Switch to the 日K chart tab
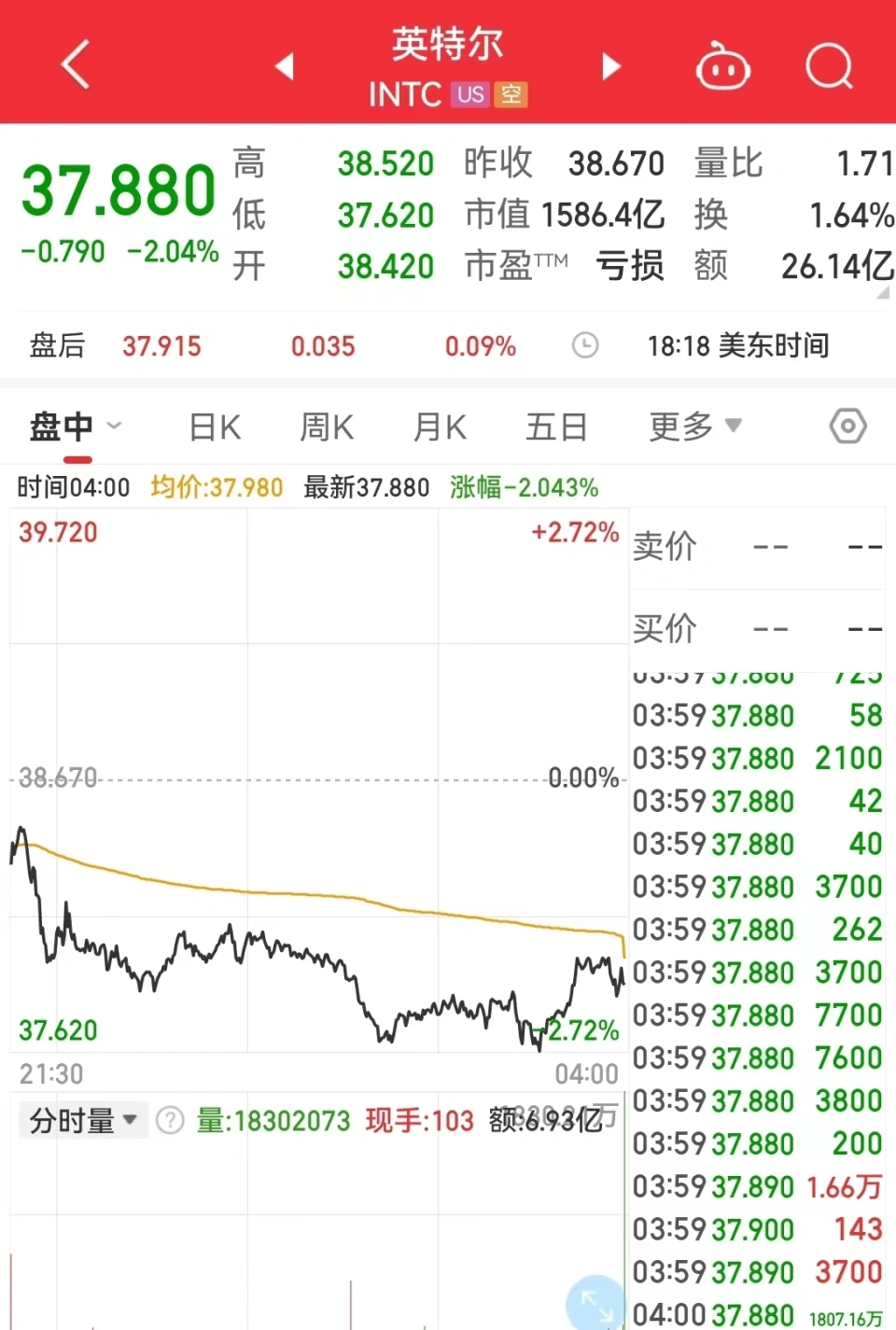 (215, 427)
